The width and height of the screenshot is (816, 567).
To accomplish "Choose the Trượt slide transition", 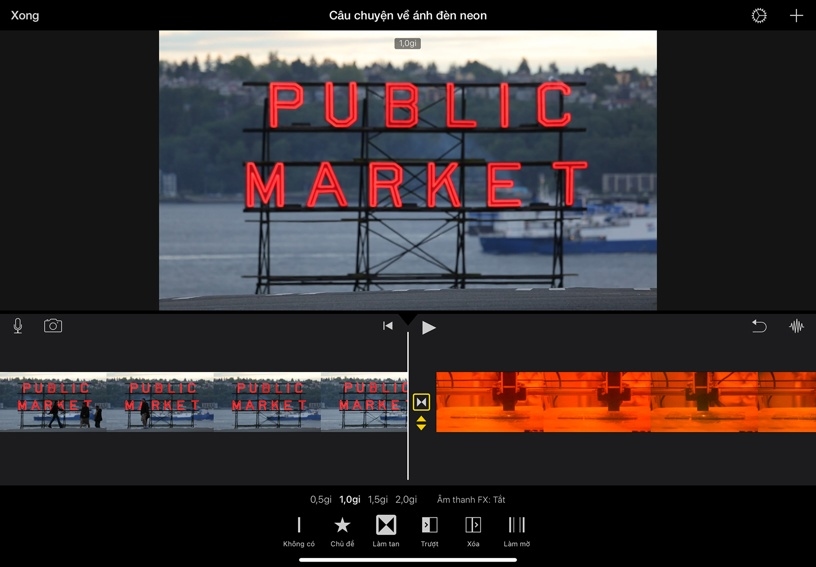I will [429, 531].
